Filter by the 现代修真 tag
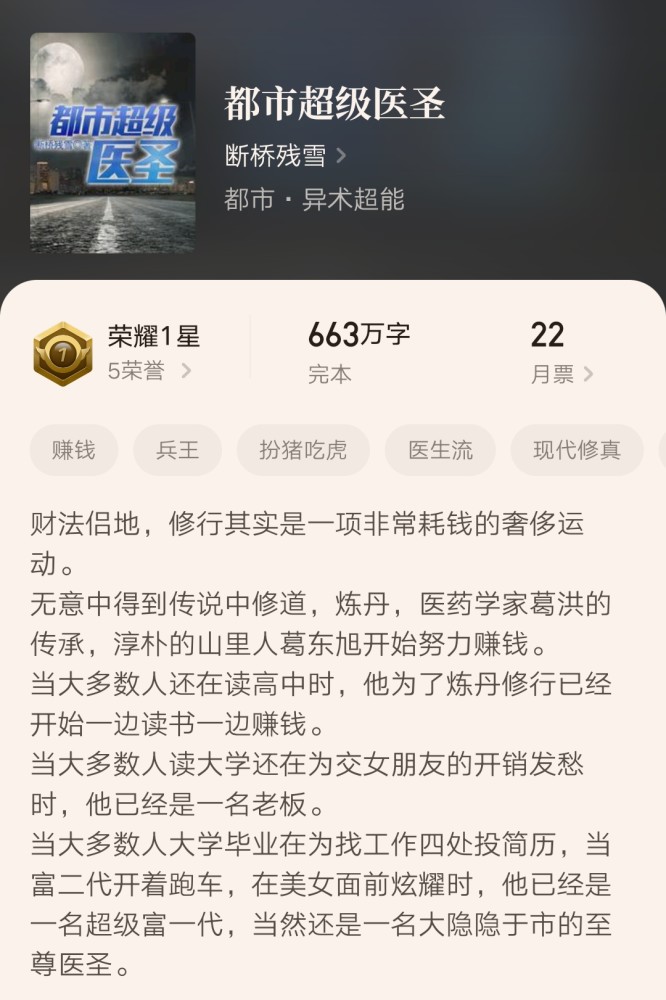This screenshot has height=1000, width=666. point(576,450)
